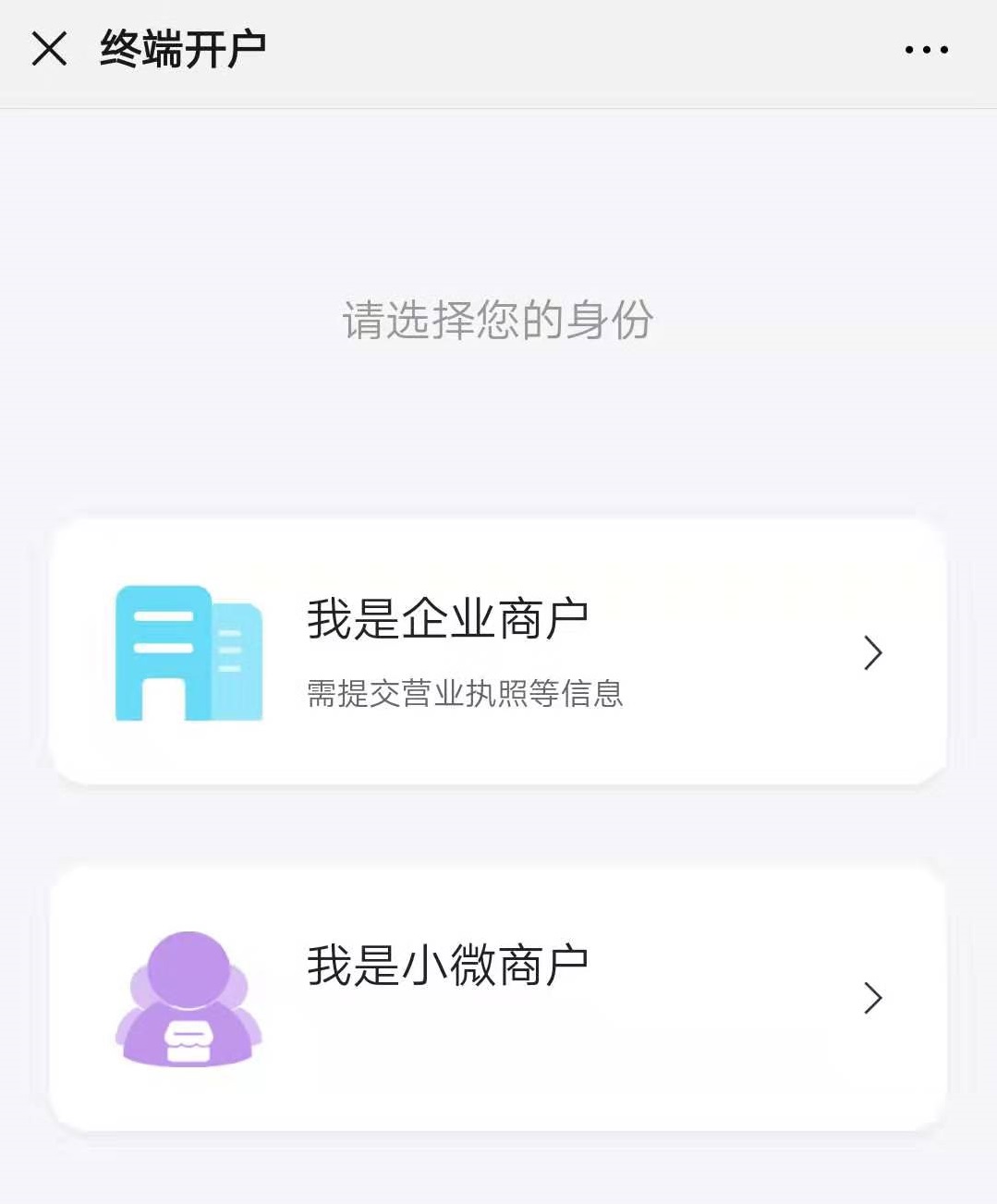The image size is (997, 1204).
Task: Open the three-dot overflow menu
Action: pyautogui.click(x=926, y=50)
